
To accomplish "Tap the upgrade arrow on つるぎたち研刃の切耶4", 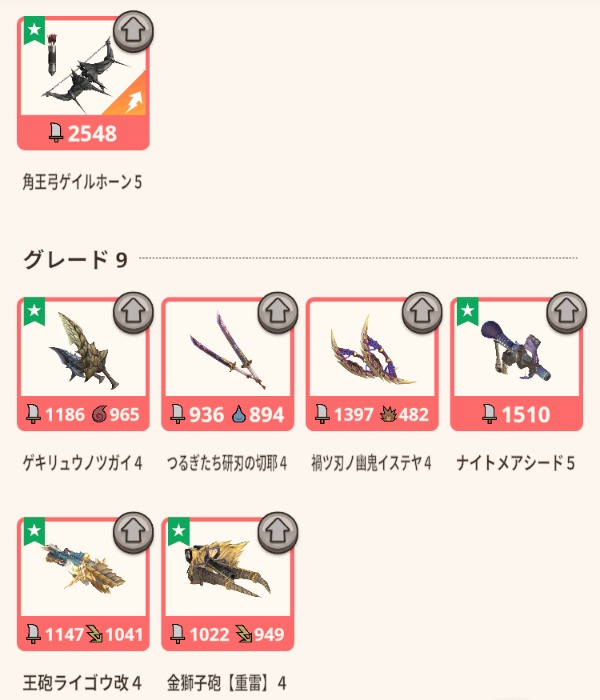I will pyautogui.click(x=277, y=311).
